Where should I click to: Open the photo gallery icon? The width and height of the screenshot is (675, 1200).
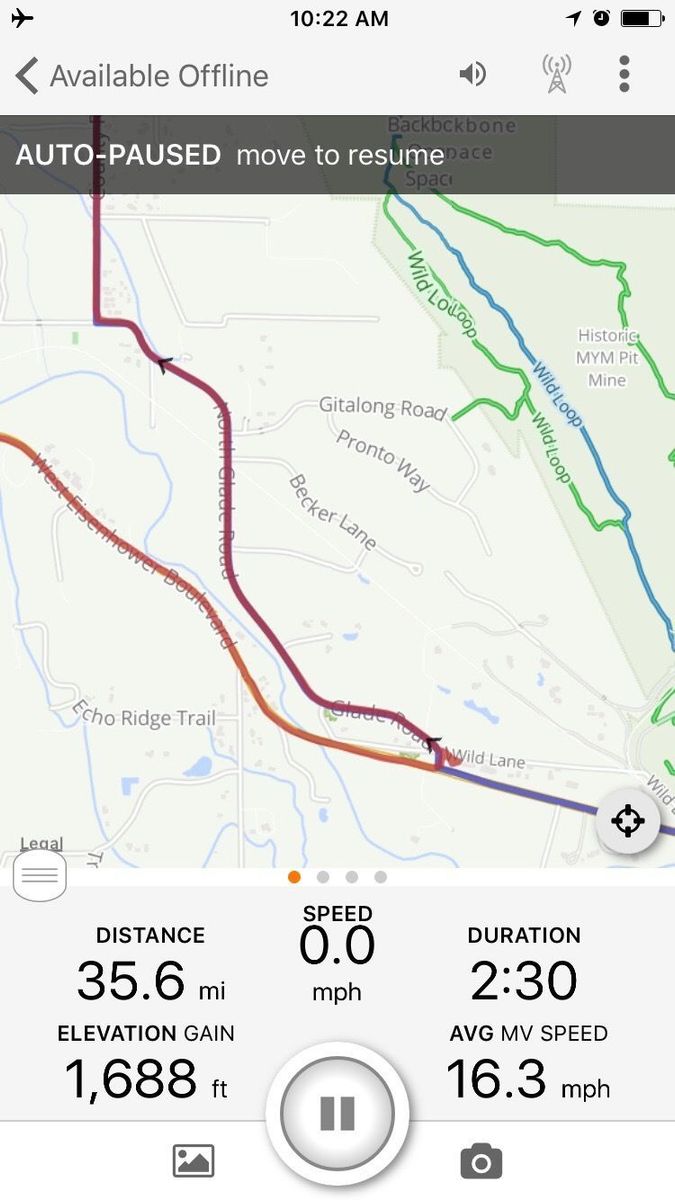coord(194,1161)
